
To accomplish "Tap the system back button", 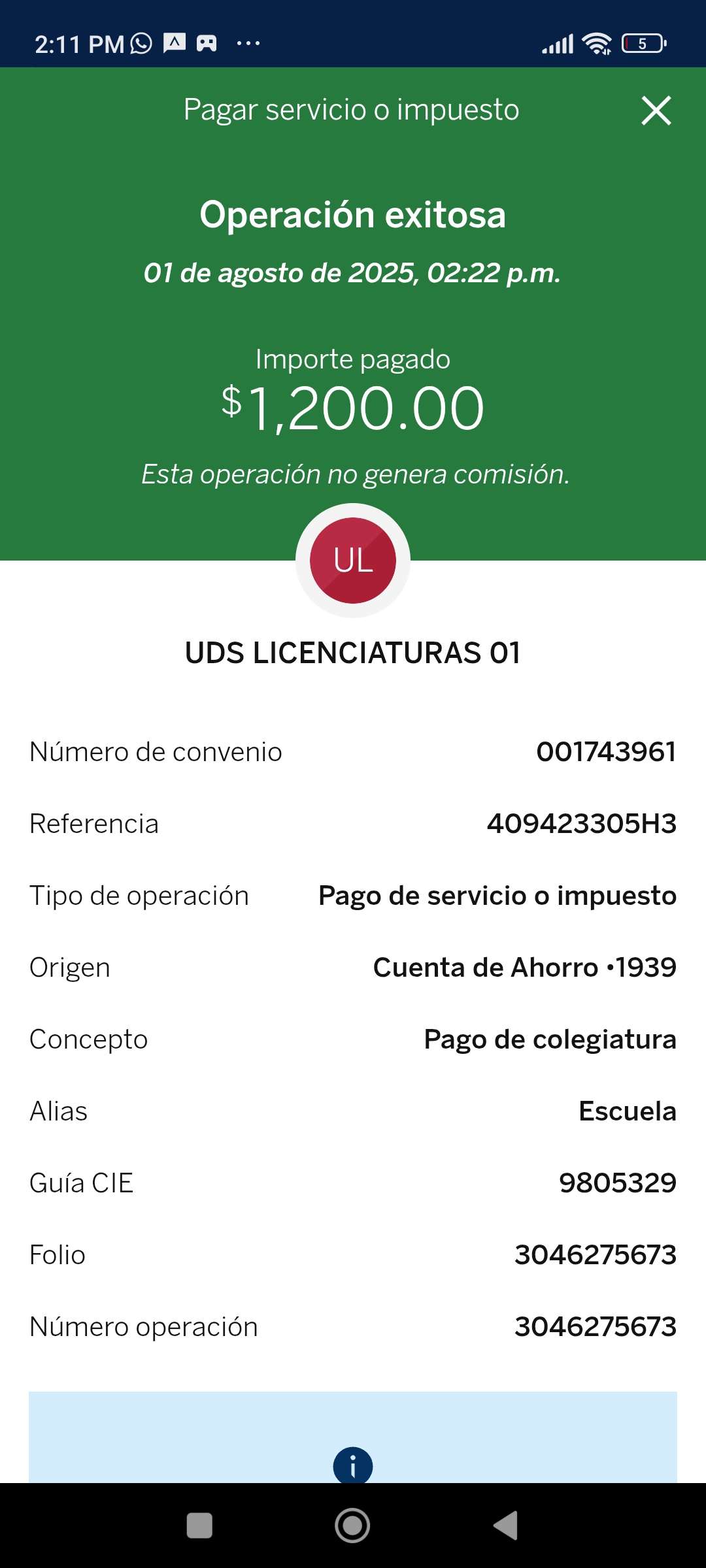I will point(505,1526).
